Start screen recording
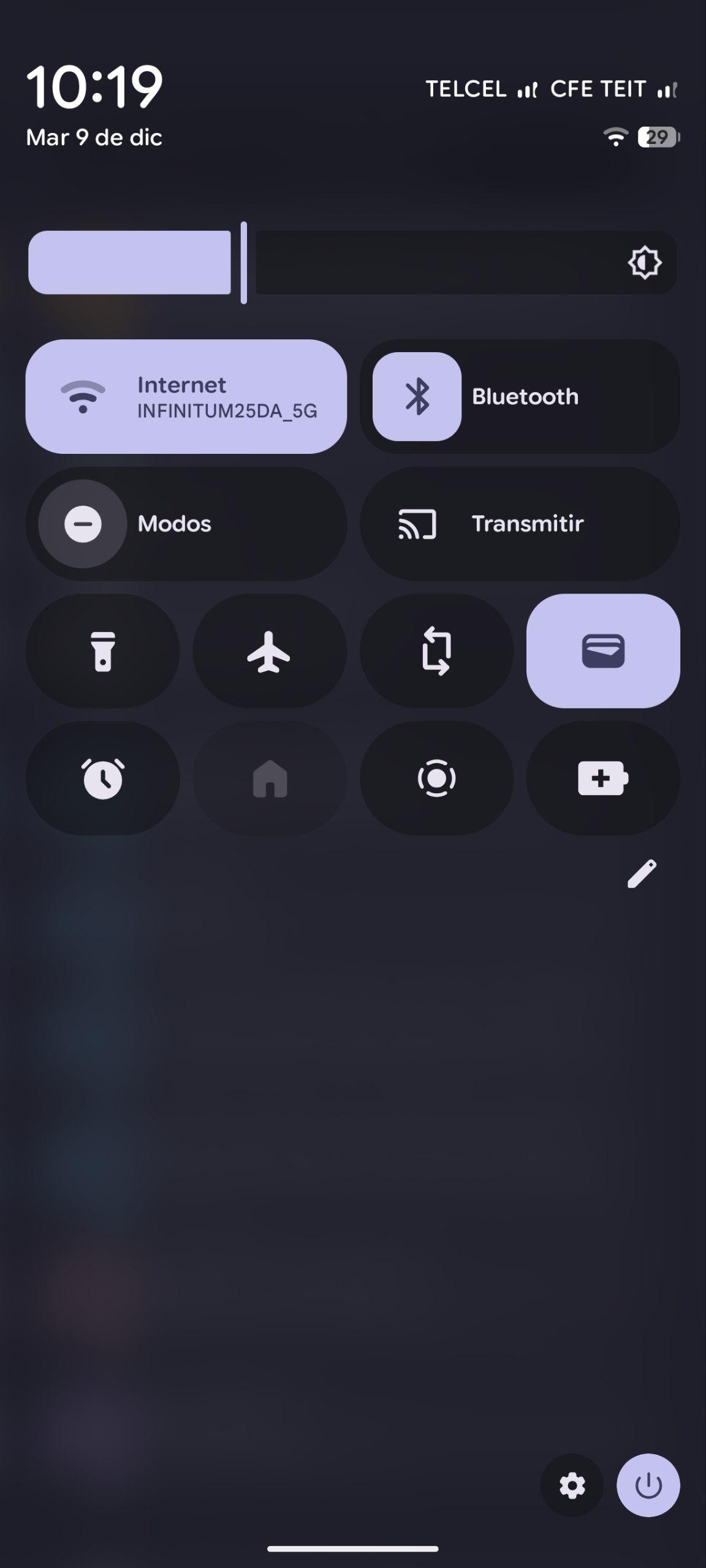The image size is (706, 1568). [x=436, y=778]
